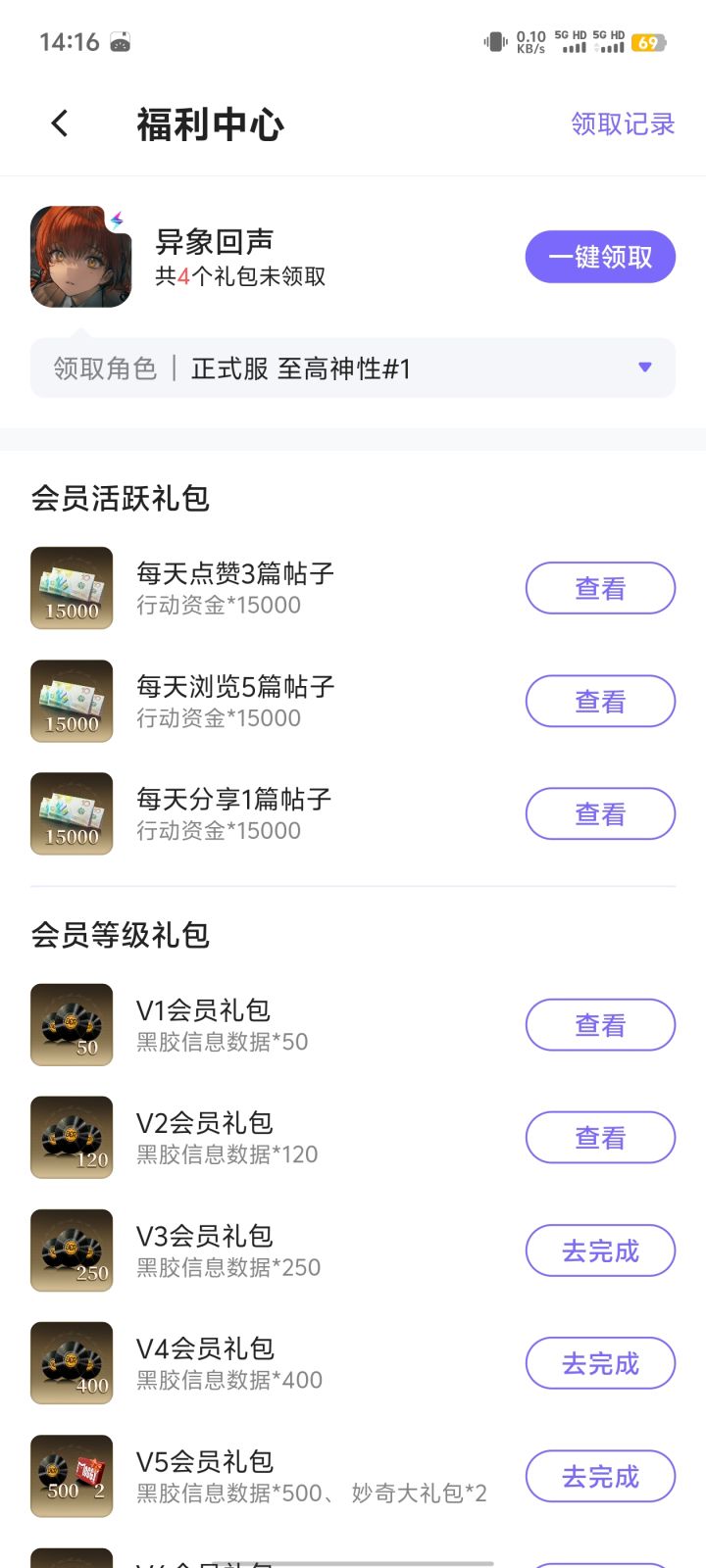Tap 去完成 next to V5会员礼包
This screenshot has height=1568, width=706.
pos(600,1476)
